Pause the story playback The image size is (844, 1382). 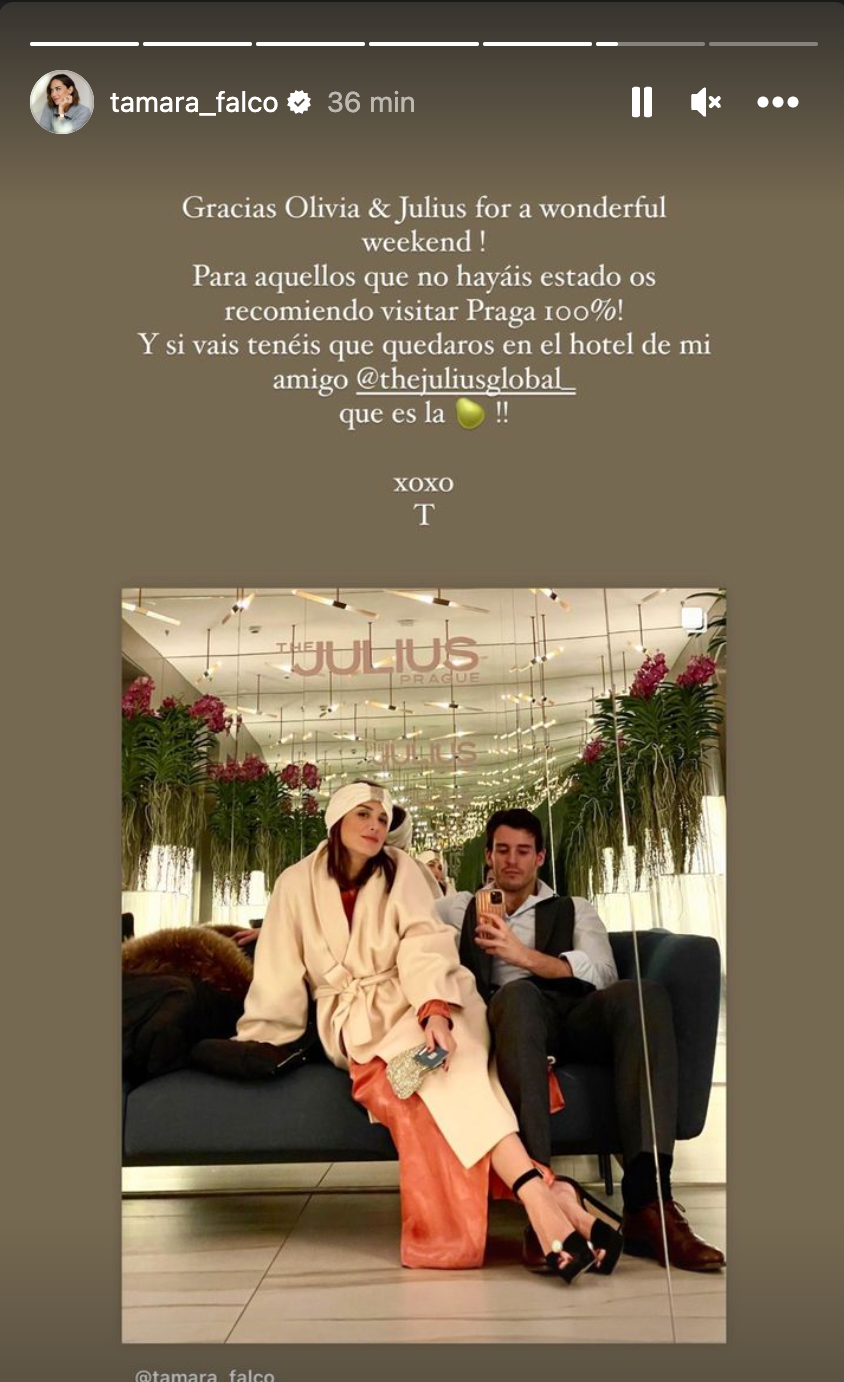(641, 102)
